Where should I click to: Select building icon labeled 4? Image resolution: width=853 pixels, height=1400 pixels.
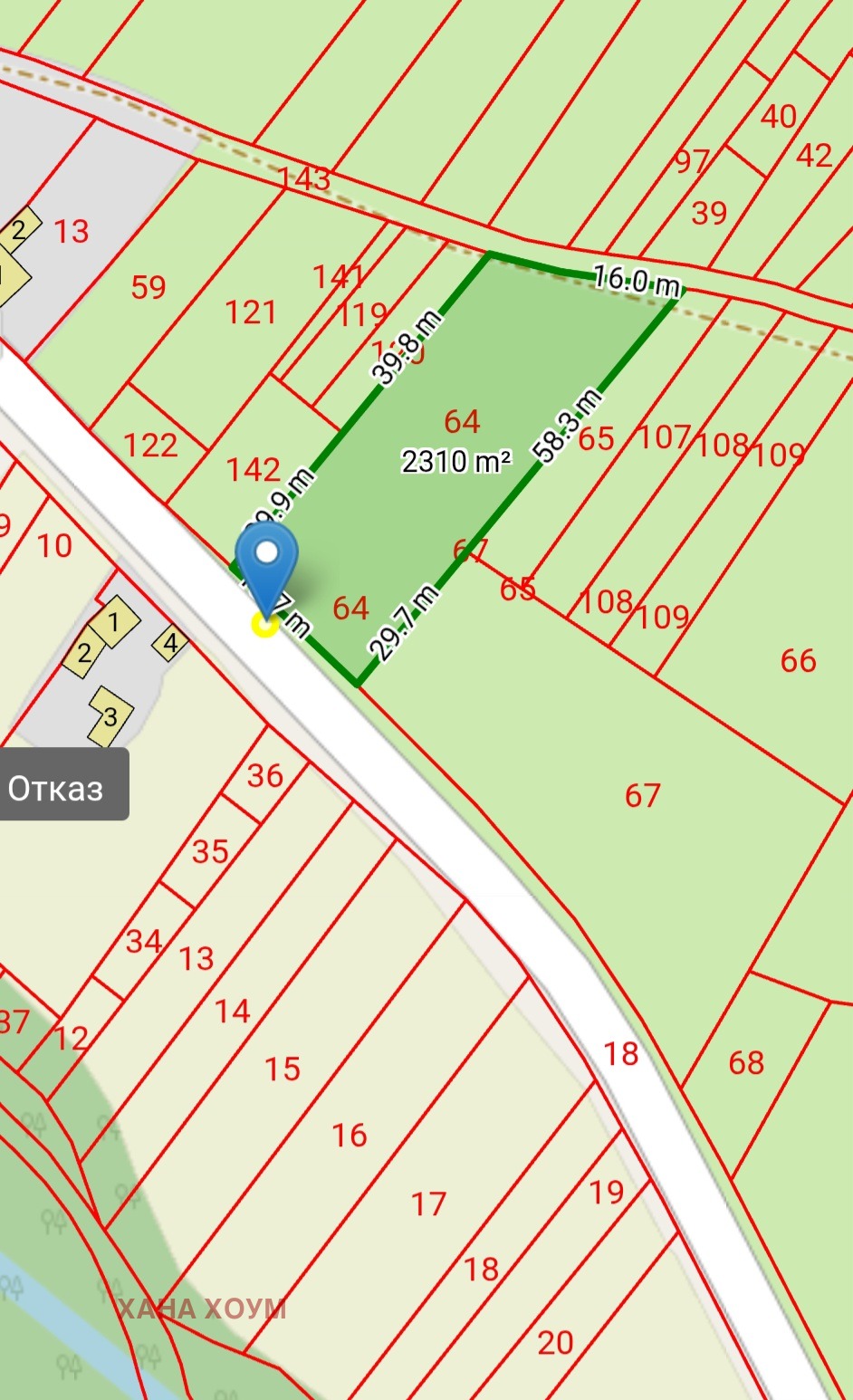tap(170, 643)
